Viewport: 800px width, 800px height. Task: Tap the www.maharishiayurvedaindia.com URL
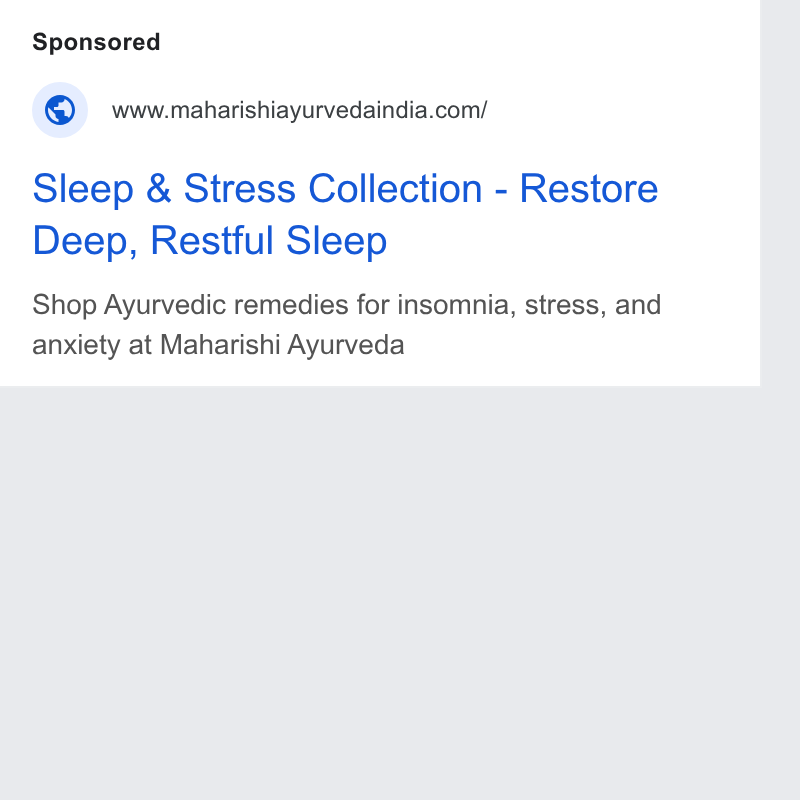click(x=299, y=110)
